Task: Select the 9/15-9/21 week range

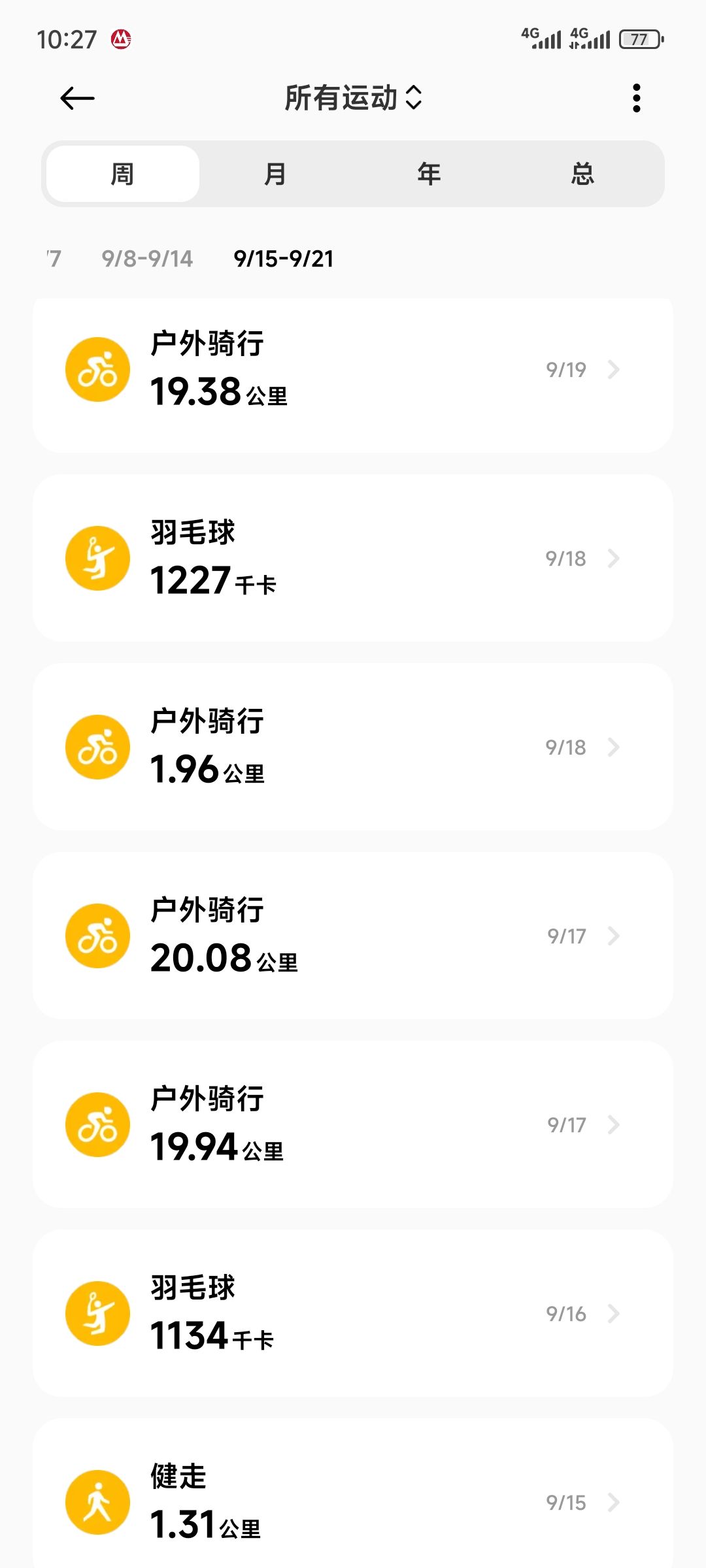Action: click(284, 259)
